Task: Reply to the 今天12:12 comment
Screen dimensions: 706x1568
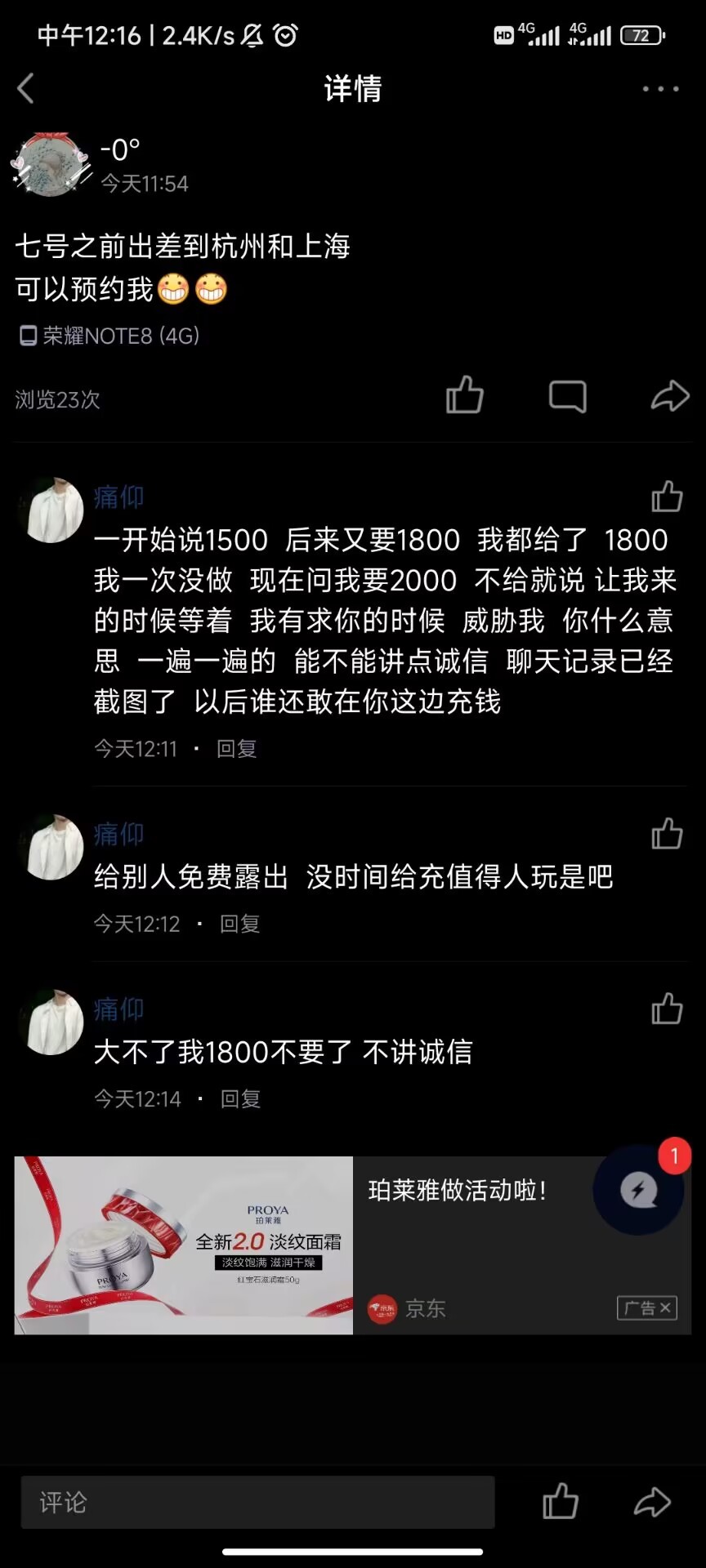Action: pyautogui.click(x=239, y=924)
